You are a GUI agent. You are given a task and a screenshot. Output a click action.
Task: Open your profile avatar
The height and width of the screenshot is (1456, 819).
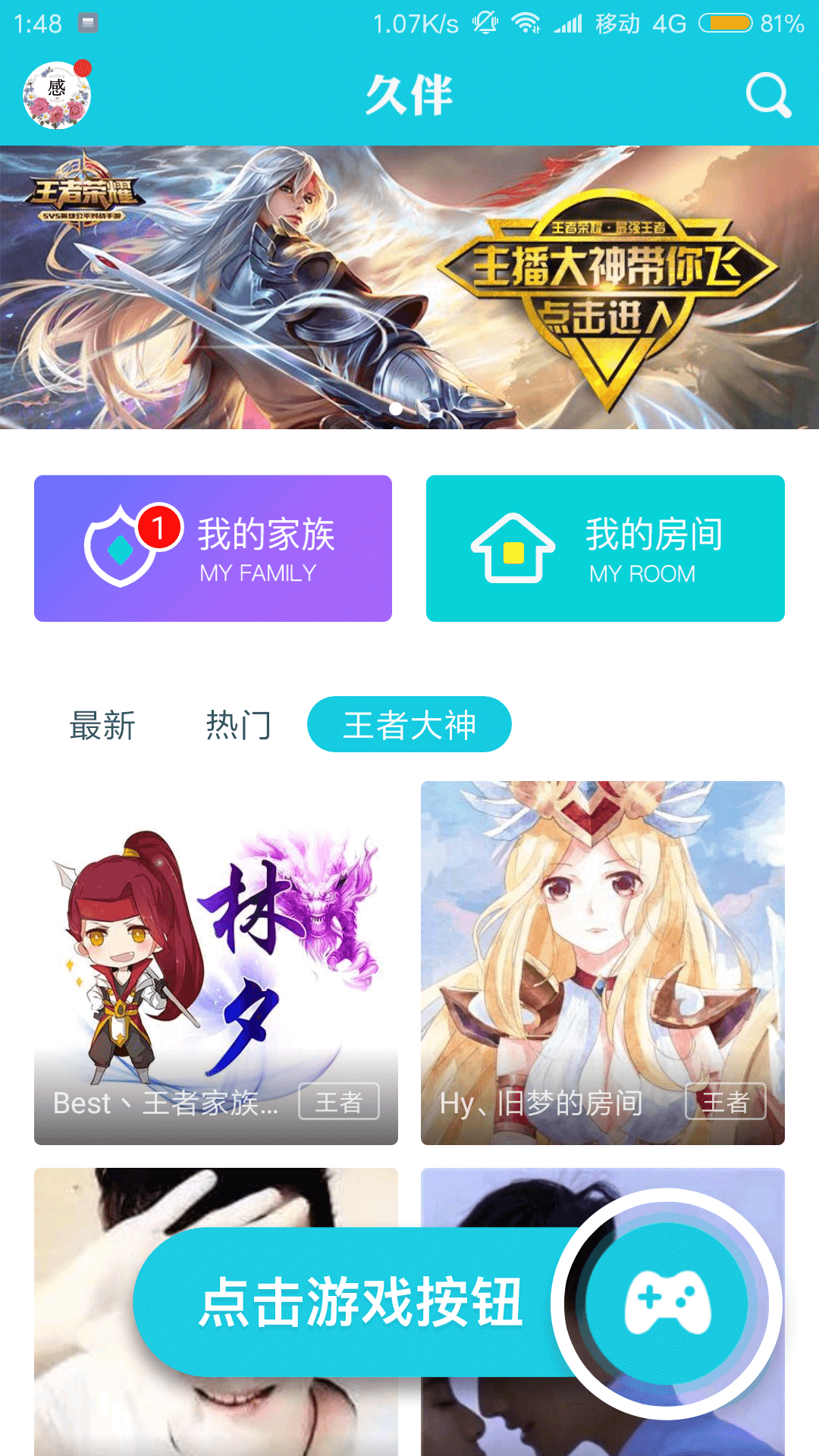(x=57, y=96)
